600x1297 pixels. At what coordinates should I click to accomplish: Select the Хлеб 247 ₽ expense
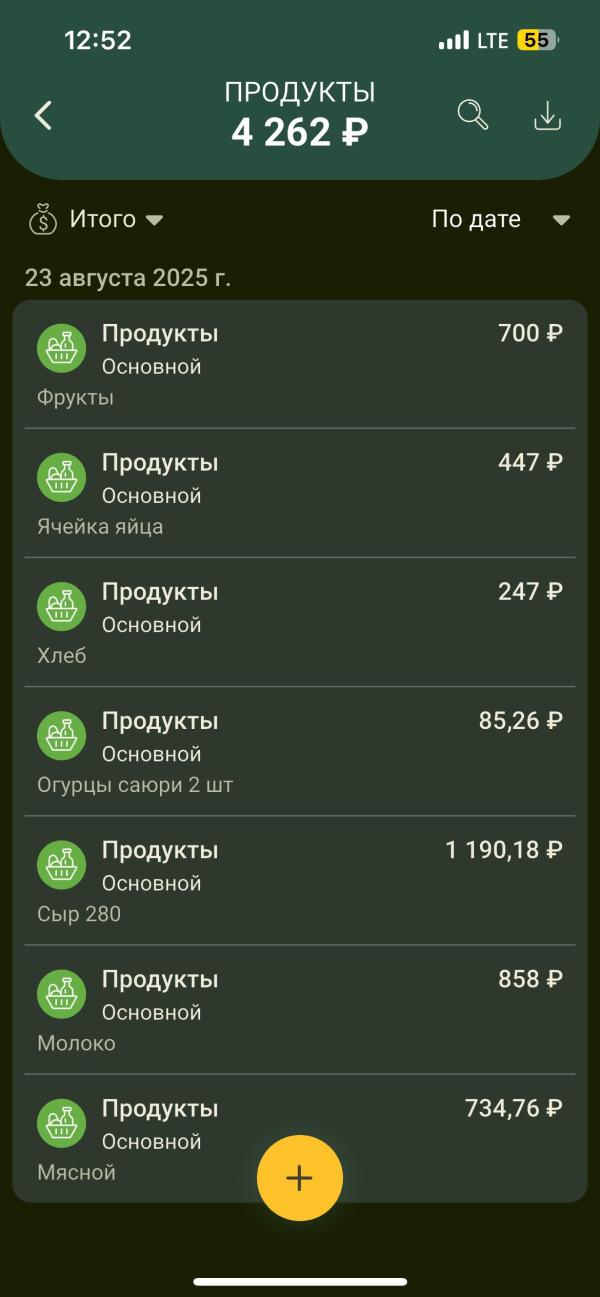pyautogui.click(x=300, y=622)
